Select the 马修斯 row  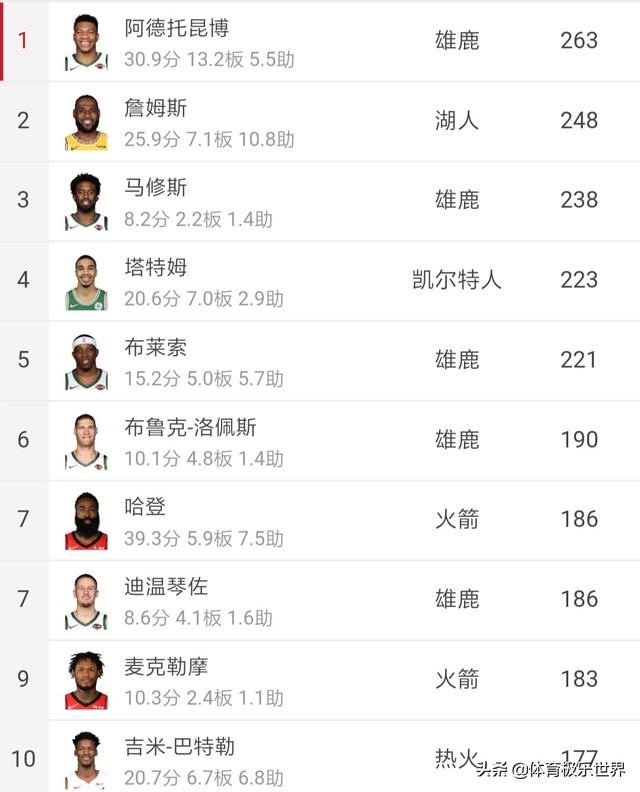pos(156,188)
